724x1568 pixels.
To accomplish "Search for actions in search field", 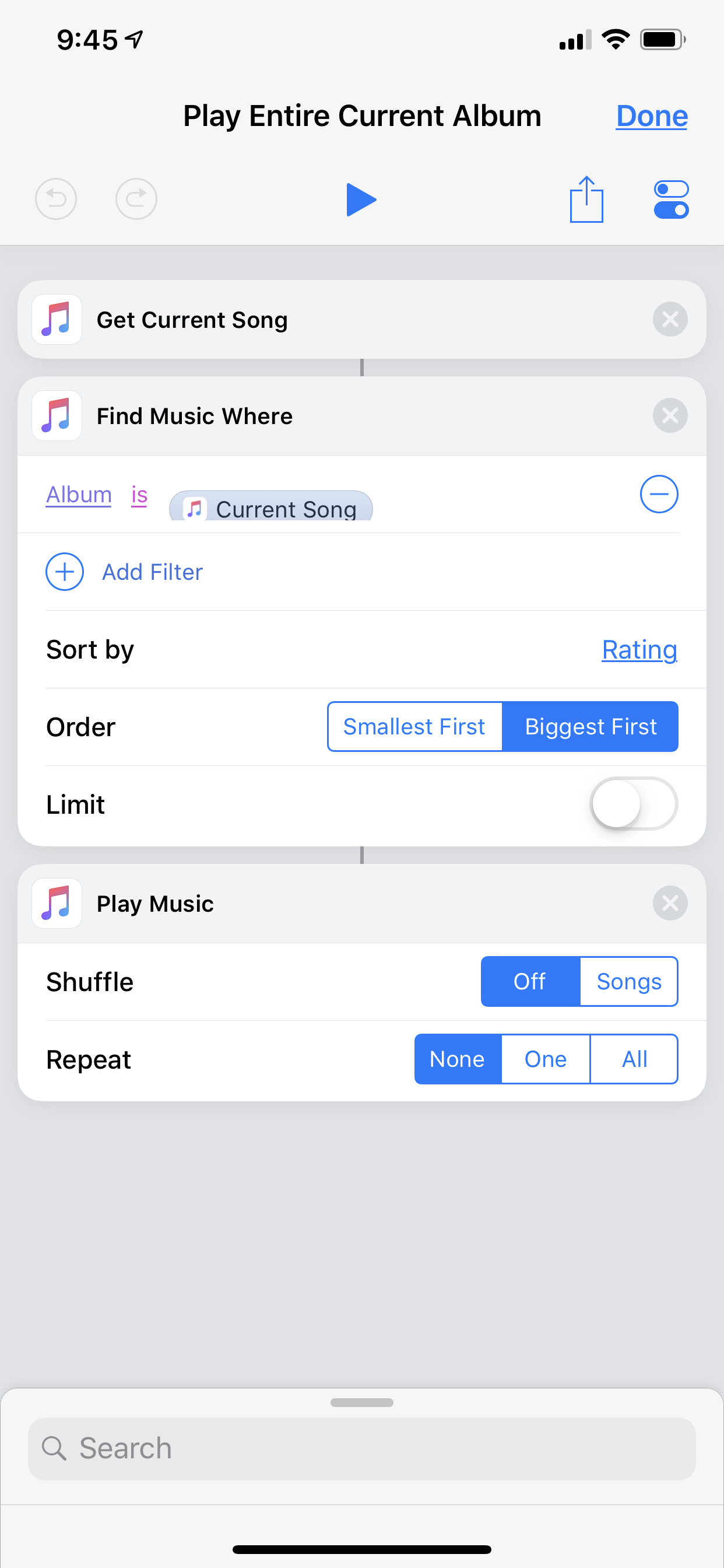I will click(x=361, y=1448).
